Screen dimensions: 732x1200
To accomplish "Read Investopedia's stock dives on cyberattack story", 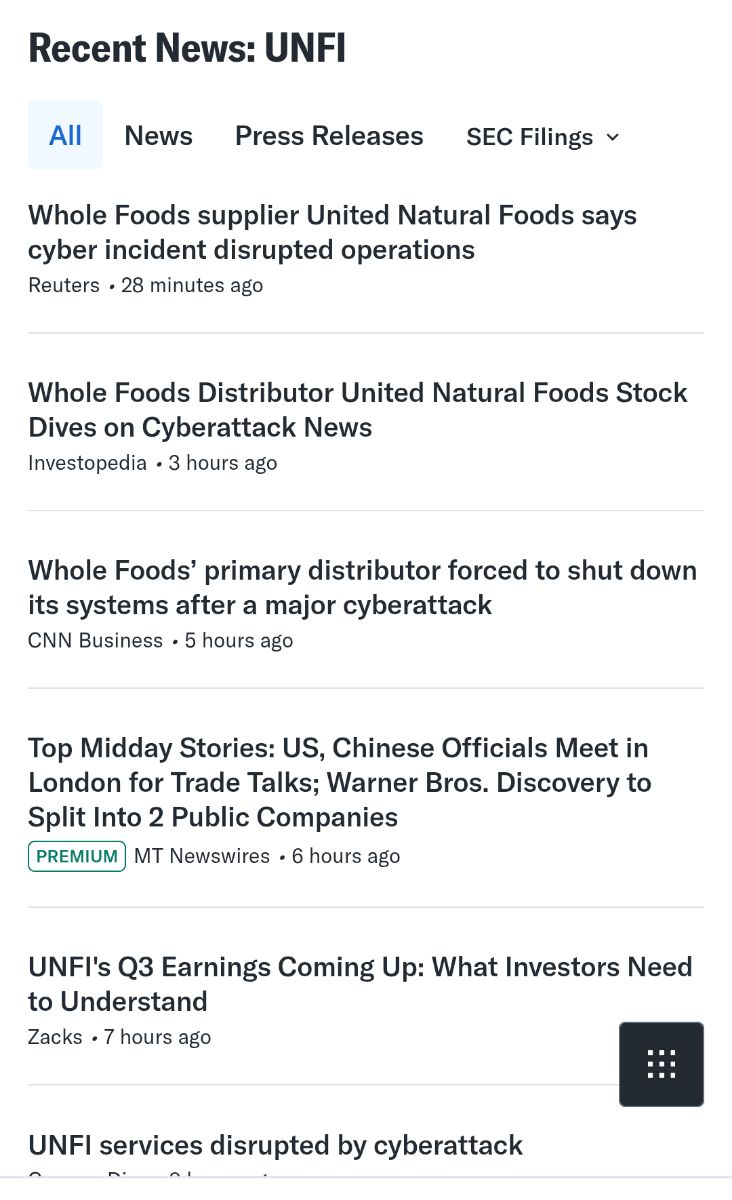I will tap(357, 410).
